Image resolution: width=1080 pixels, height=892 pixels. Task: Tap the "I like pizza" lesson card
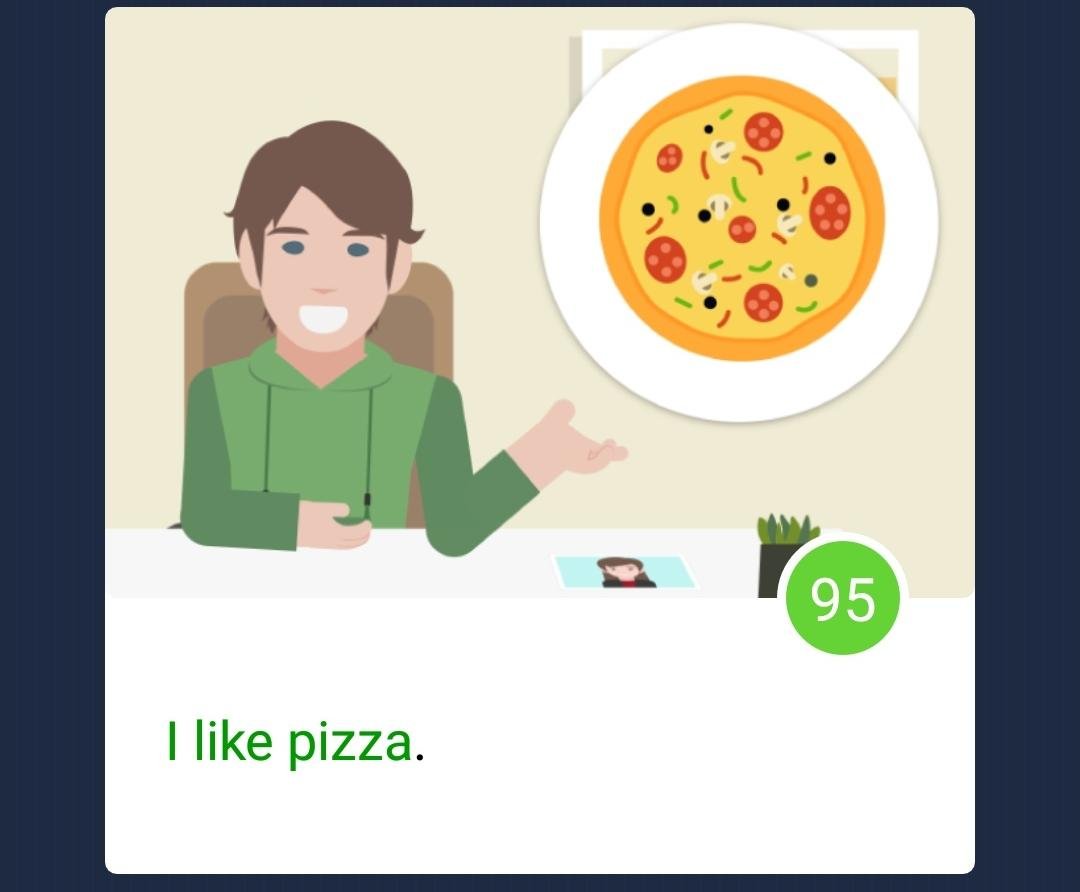tap(540, 440)
